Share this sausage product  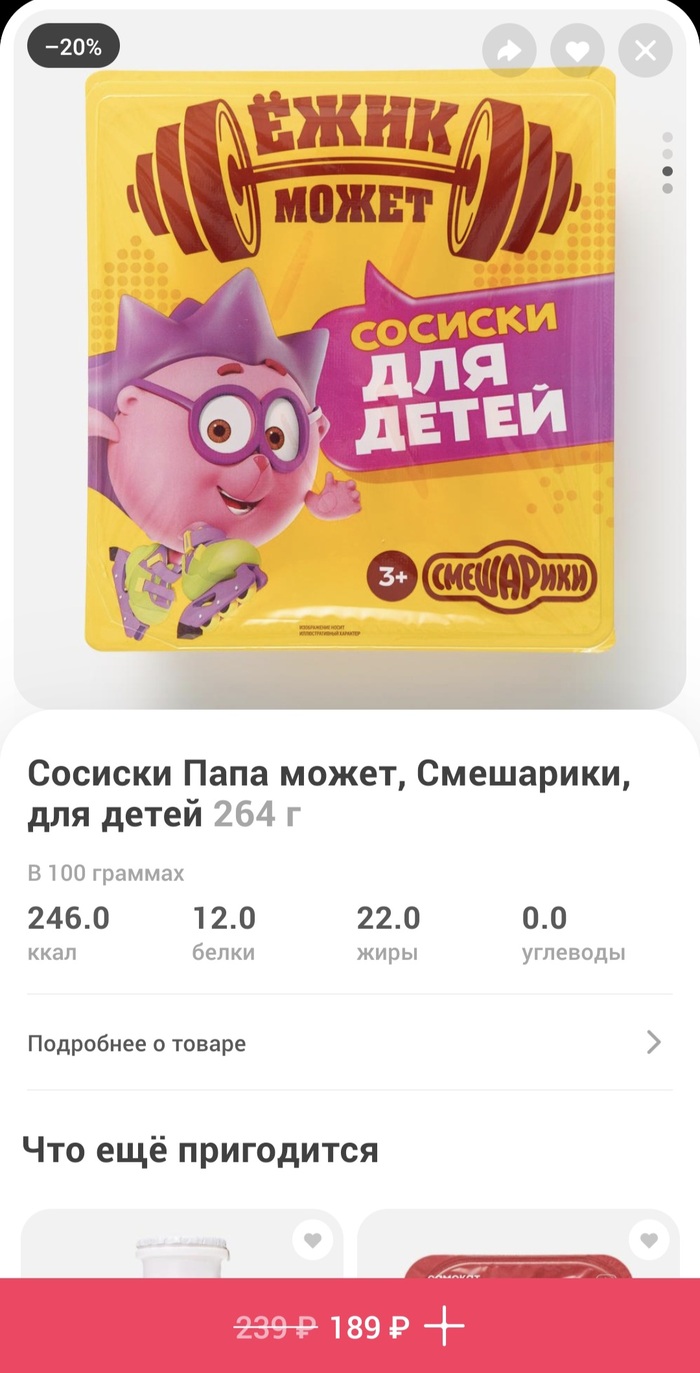(x=509, y=50)
